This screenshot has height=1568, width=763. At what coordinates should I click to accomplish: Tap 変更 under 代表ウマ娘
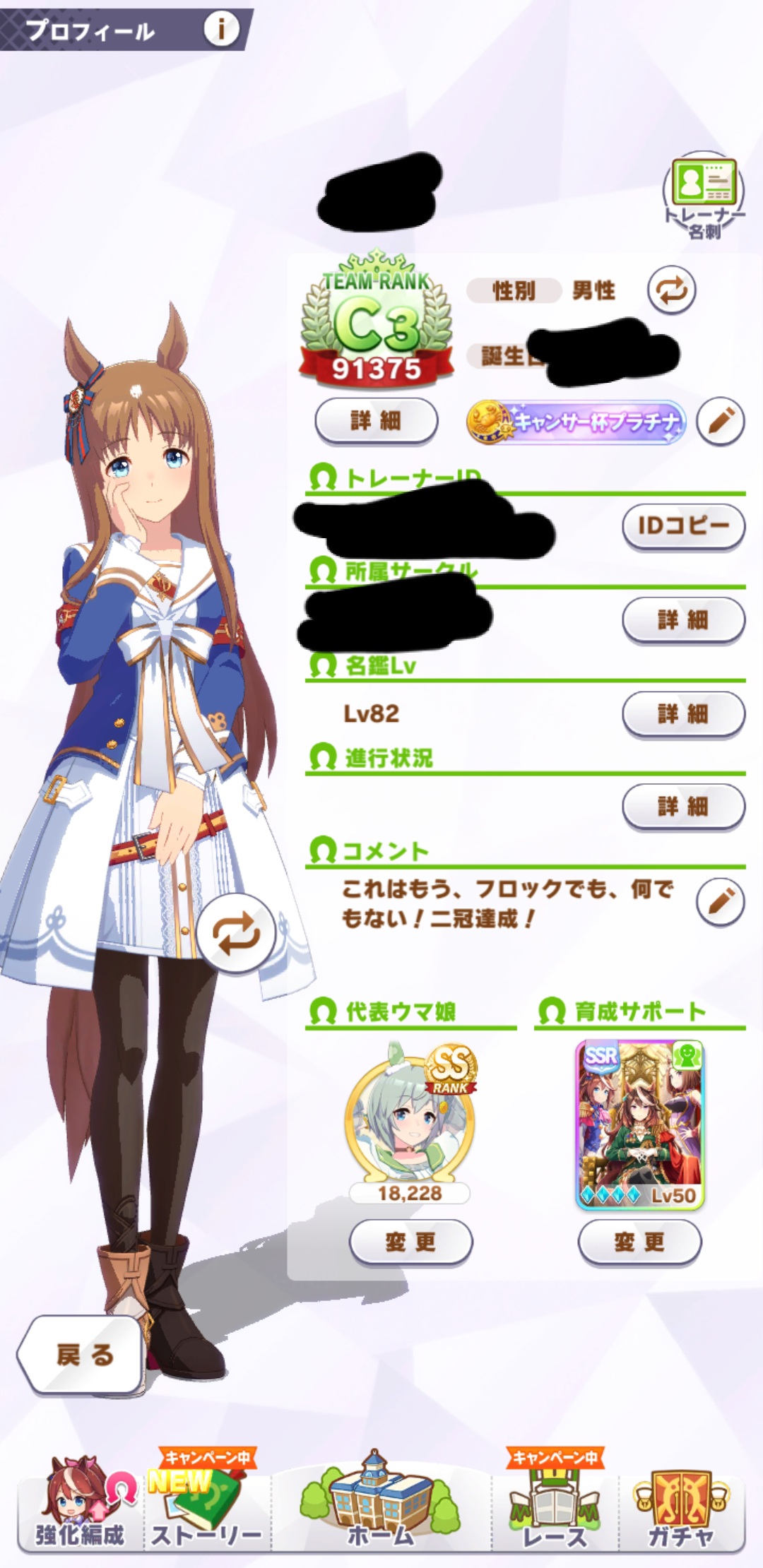click(x=410, y=1242)
